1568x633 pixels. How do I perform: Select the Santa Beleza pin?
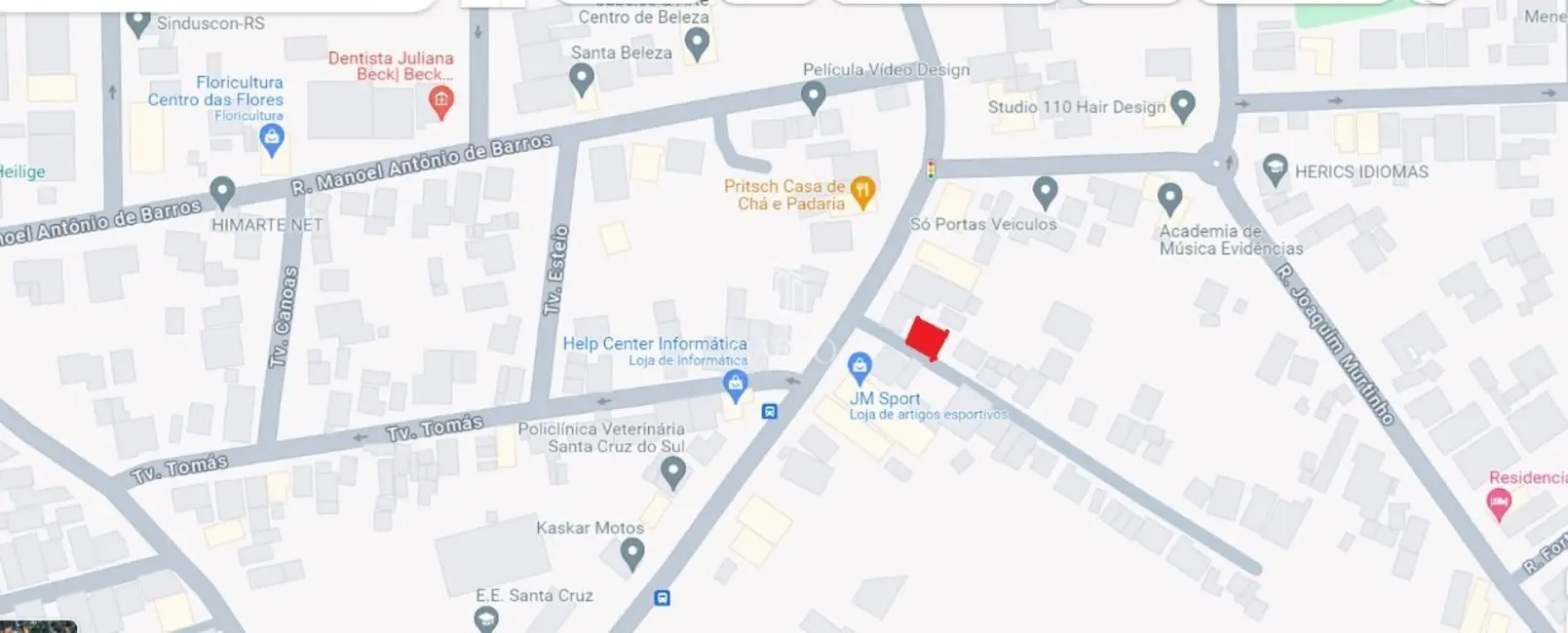click(x=582, y=78)
